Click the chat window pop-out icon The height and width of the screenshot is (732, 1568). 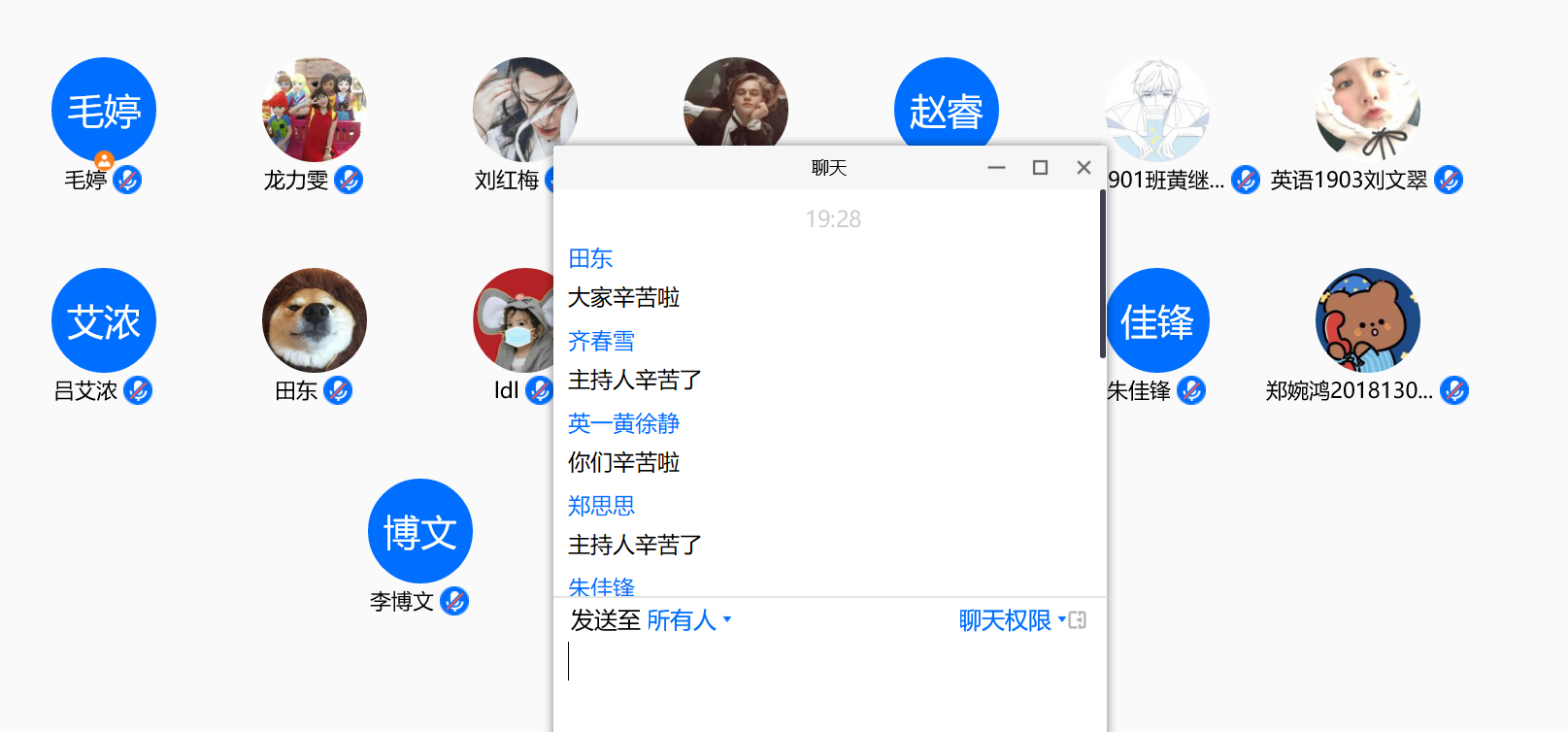click(x=1078, y=620)
